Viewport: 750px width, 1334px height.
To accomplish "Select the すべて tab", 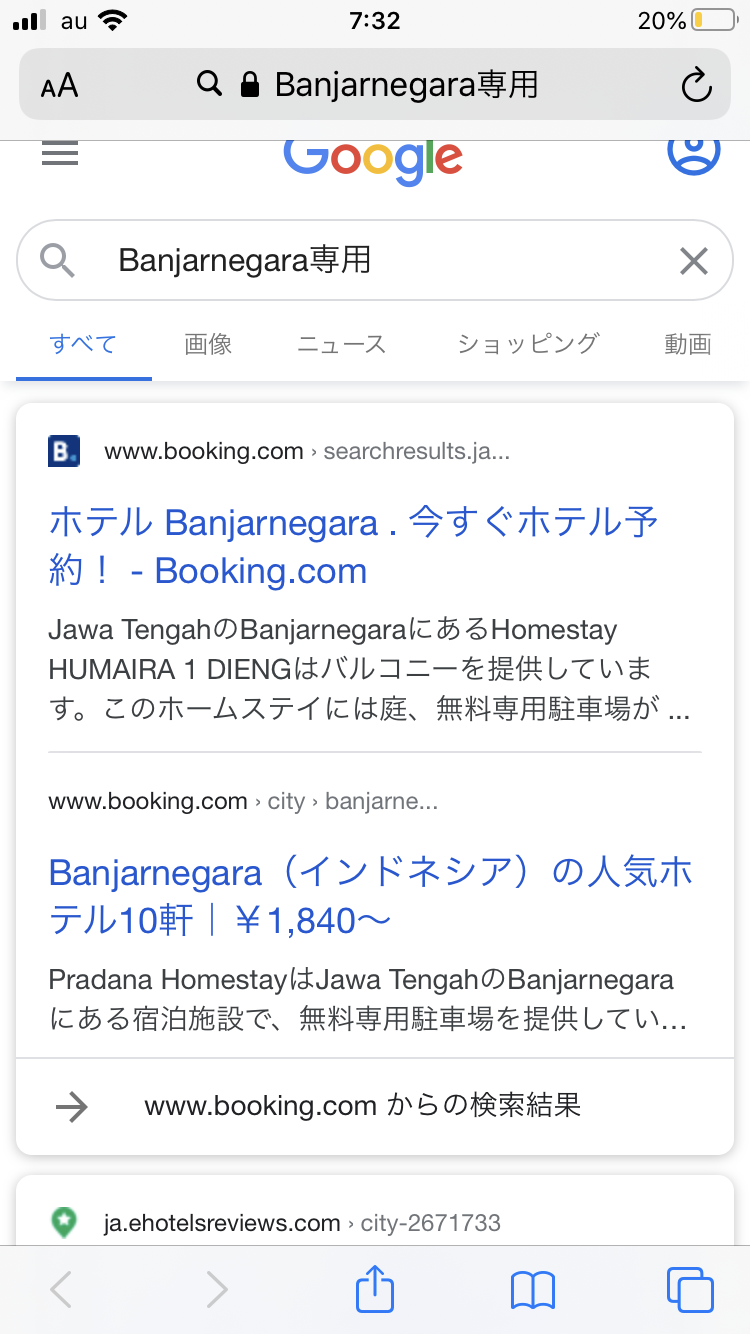I will pyautogui.click(x=83, y=344).
